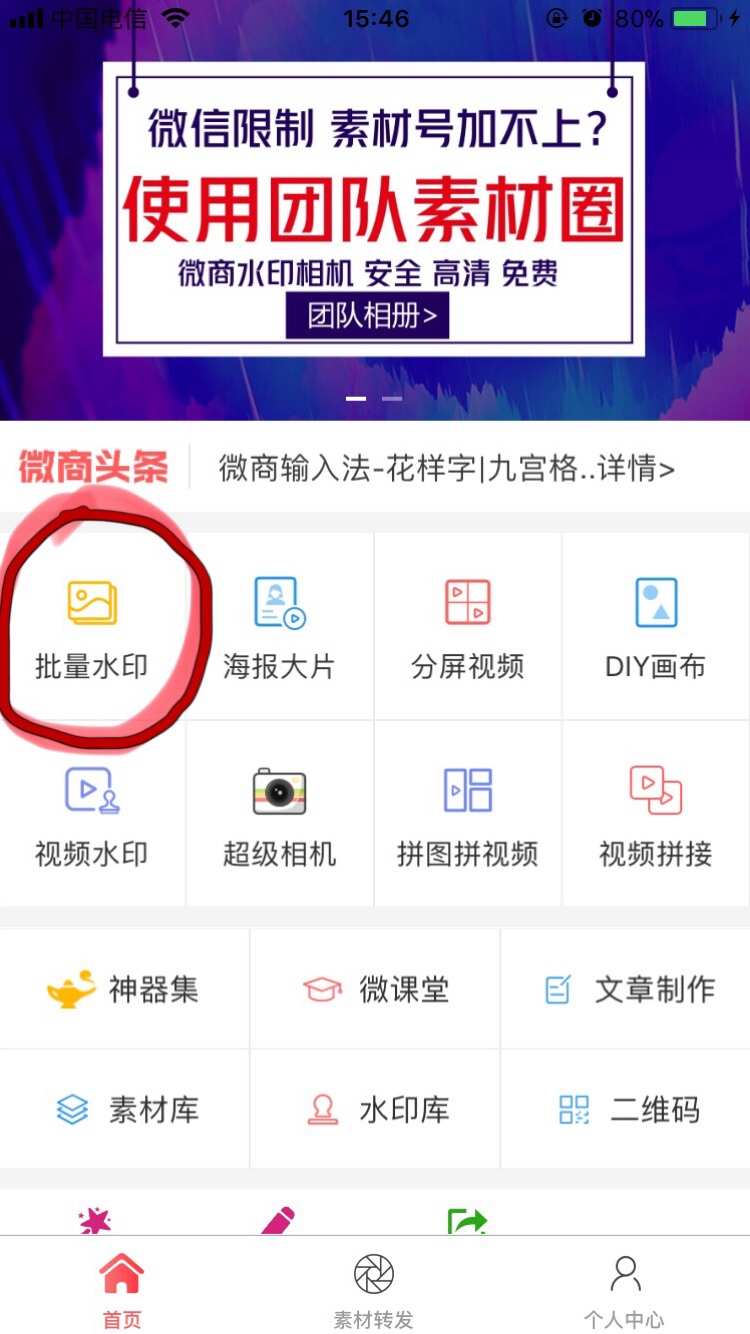750x1334 pixels.
Task: Open the DIY画布 canvas tool
Action: coord(655,625)
